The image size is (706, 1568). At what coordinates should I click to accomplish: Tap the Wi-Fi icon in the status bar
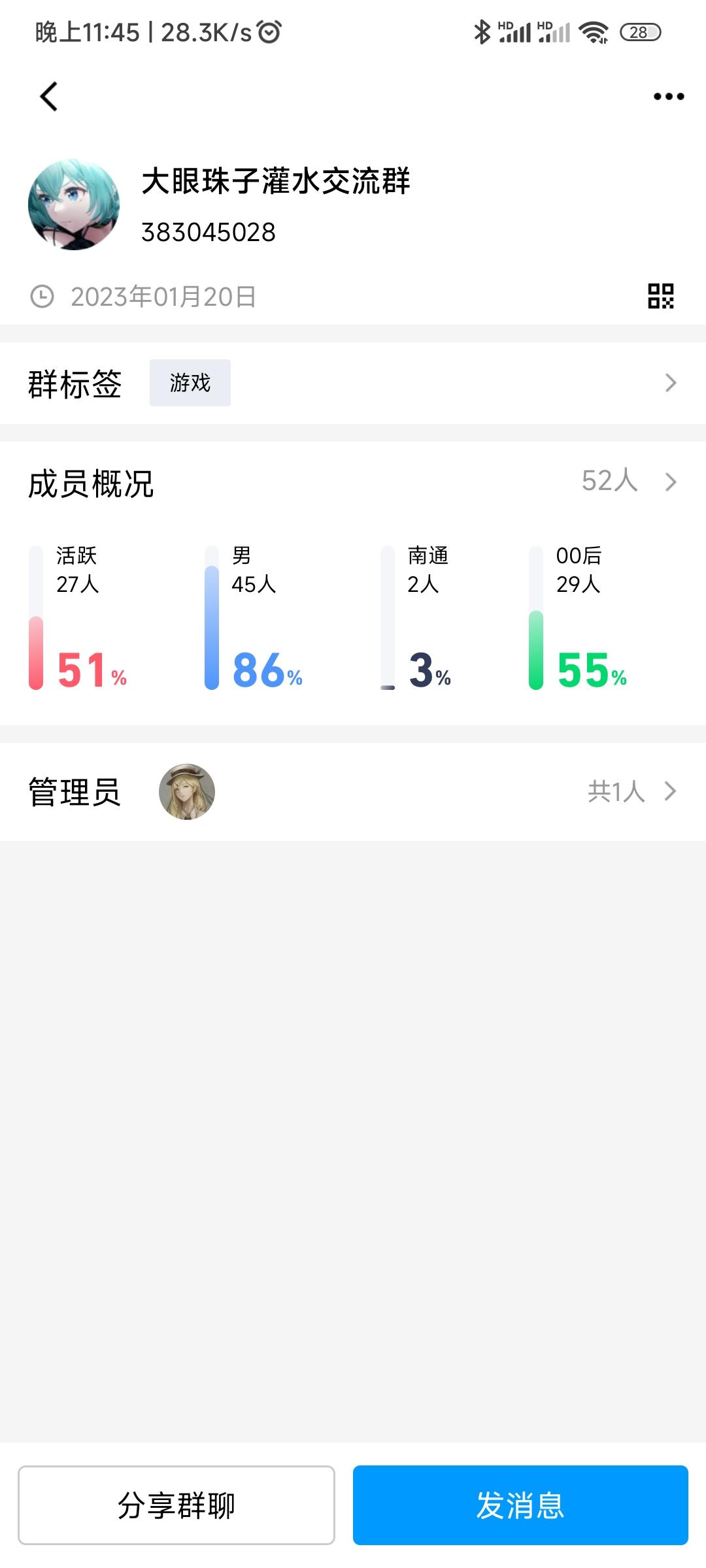pyautogui.click(x=594, y=30)
